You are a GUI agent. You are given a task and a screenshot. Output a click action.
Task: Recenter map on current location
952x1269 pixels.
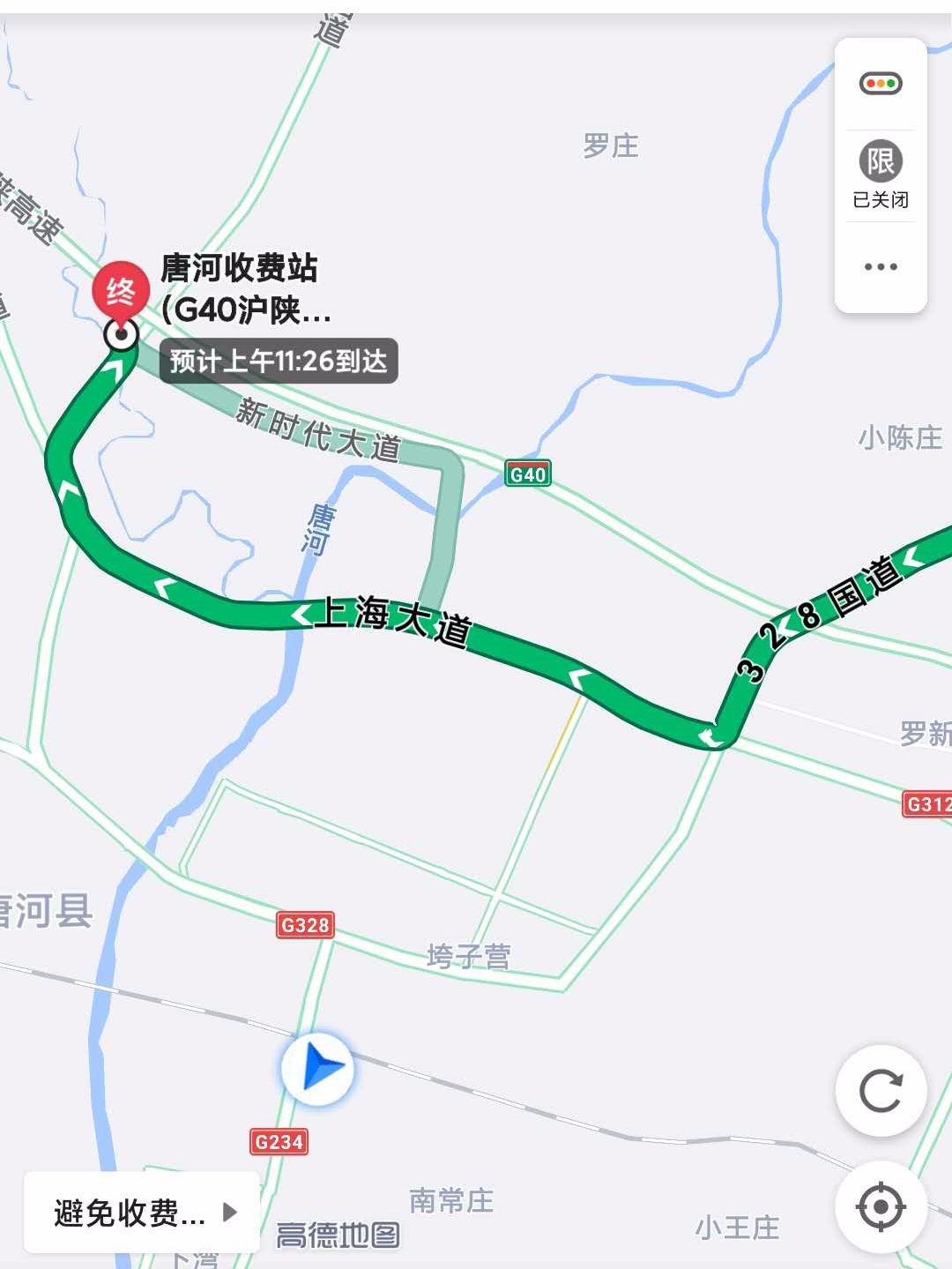click(880, 1206)
